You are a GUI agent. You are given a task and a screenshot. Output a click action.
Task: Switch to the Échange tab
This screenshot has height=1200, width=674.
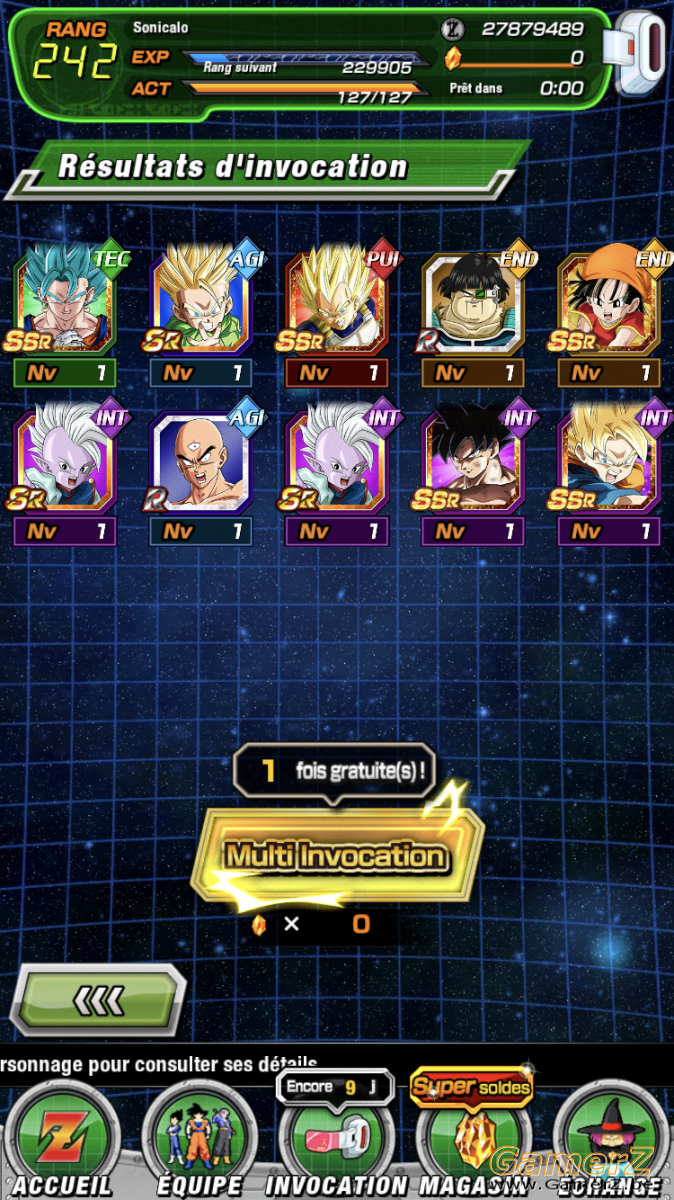612,1142
